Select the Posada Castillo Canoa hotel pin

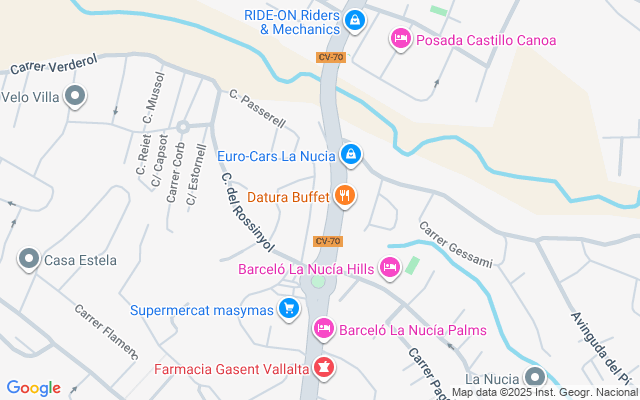[400, 40]
